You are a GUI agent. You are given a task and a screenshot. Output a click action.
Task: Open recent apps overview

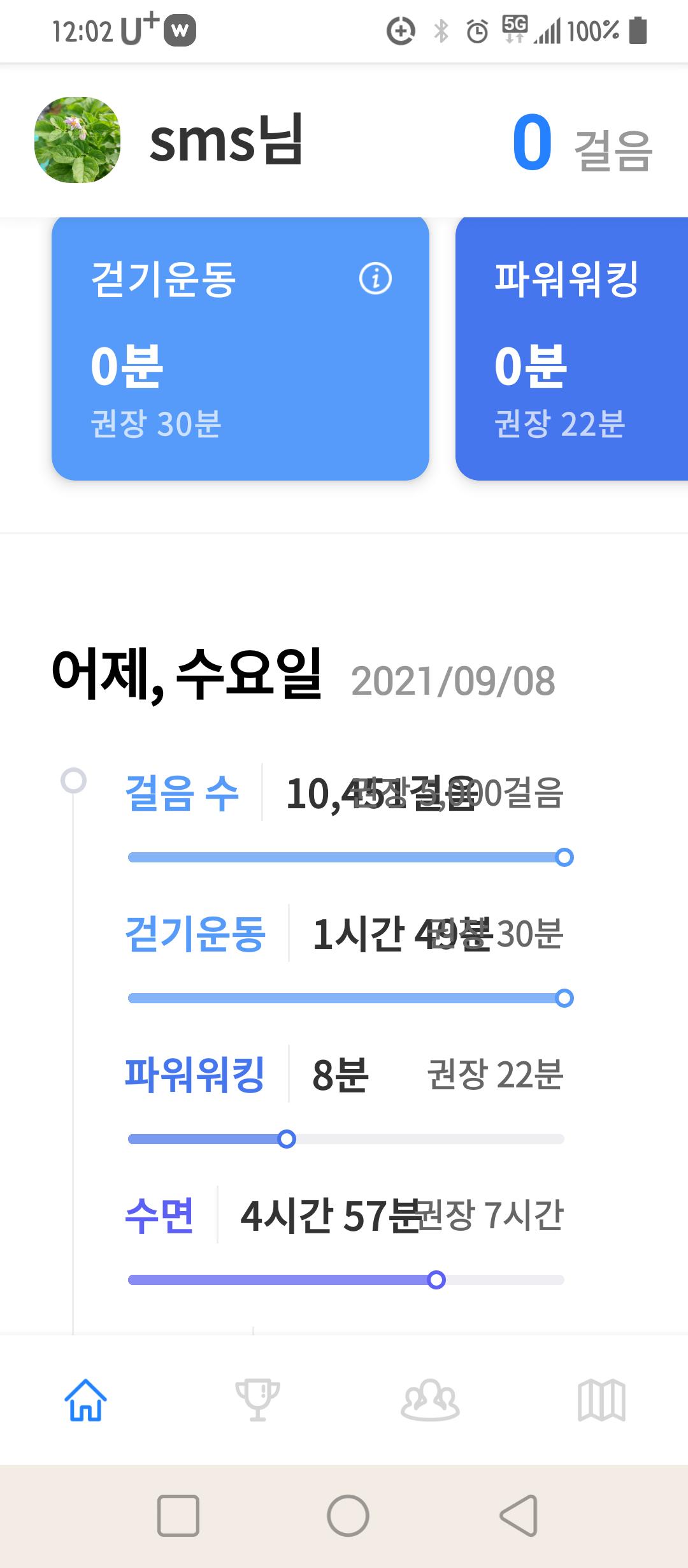(178, 1515)
